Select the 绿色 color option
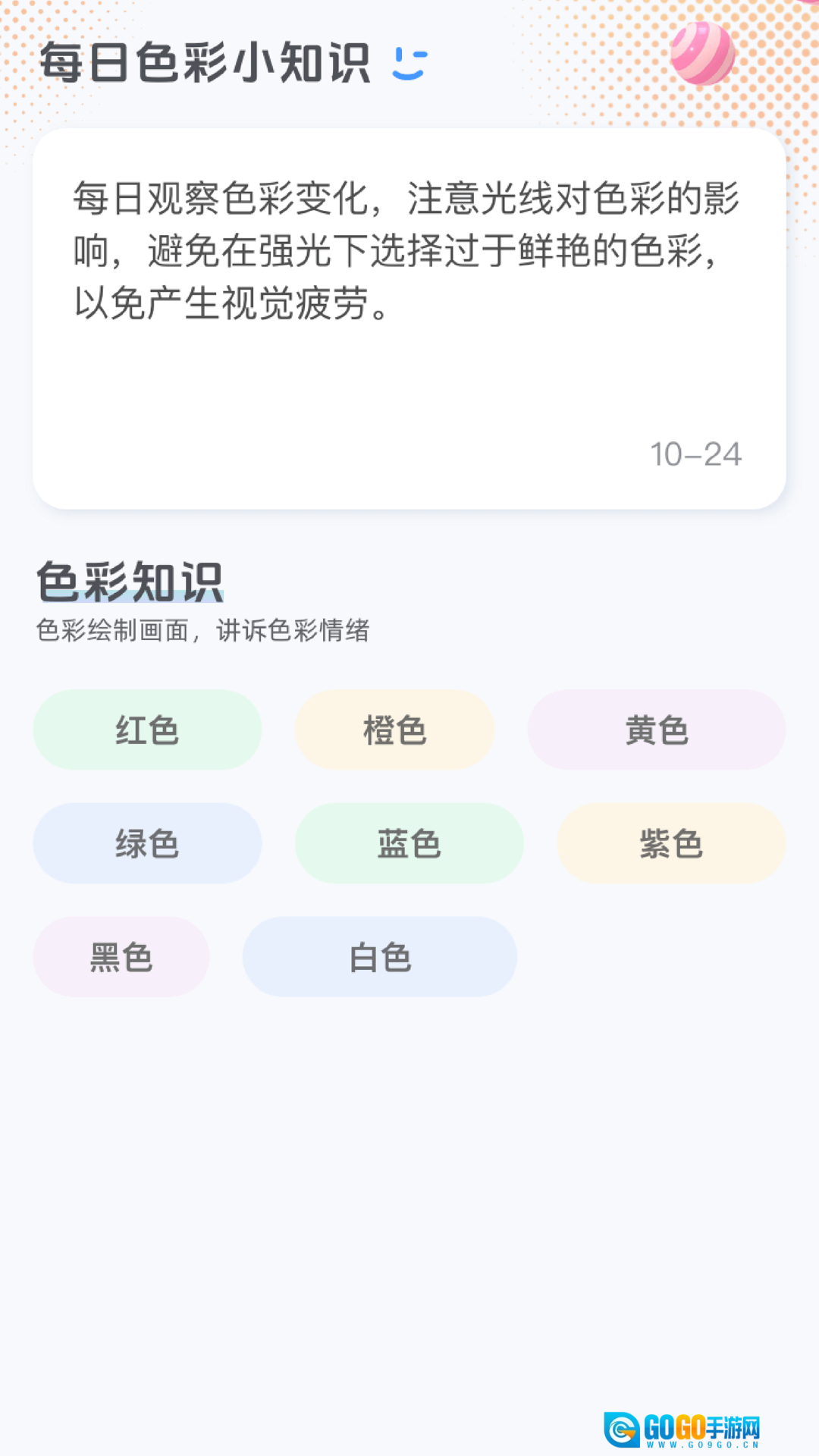 pyautogui.click(x=147, y=843)
